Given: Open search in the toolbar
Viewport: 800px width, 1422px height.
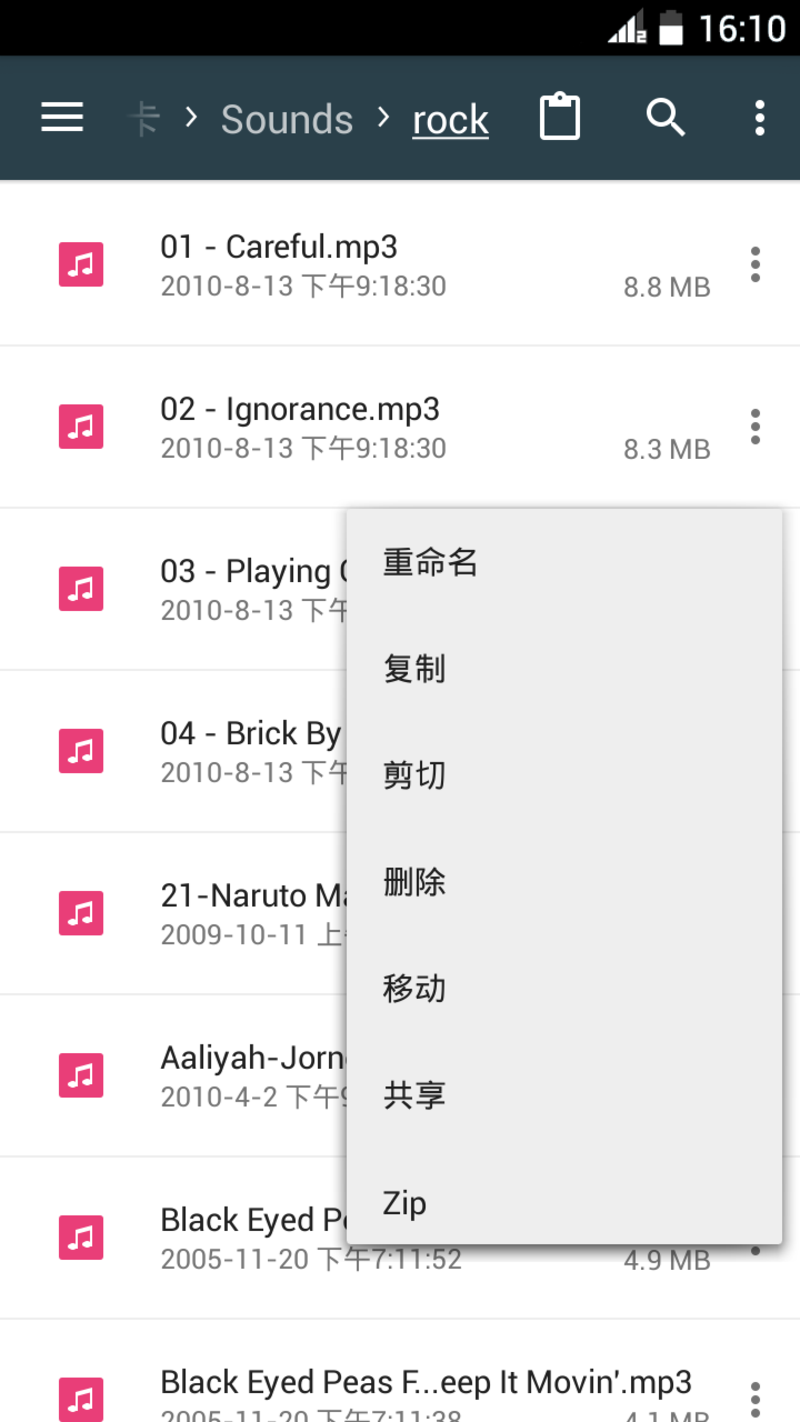Looking at the screenshot, I should (x=665, y=118).
